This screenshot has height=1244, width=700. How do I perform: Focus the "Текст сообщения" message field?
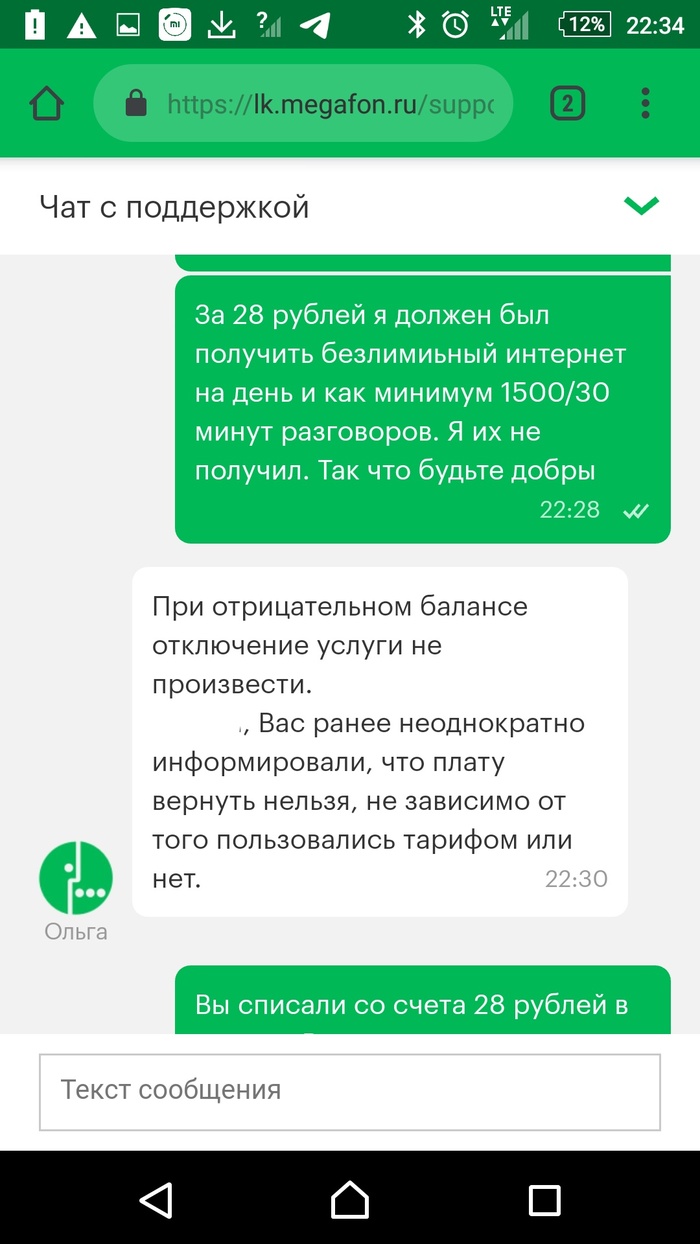point(349,1090)
